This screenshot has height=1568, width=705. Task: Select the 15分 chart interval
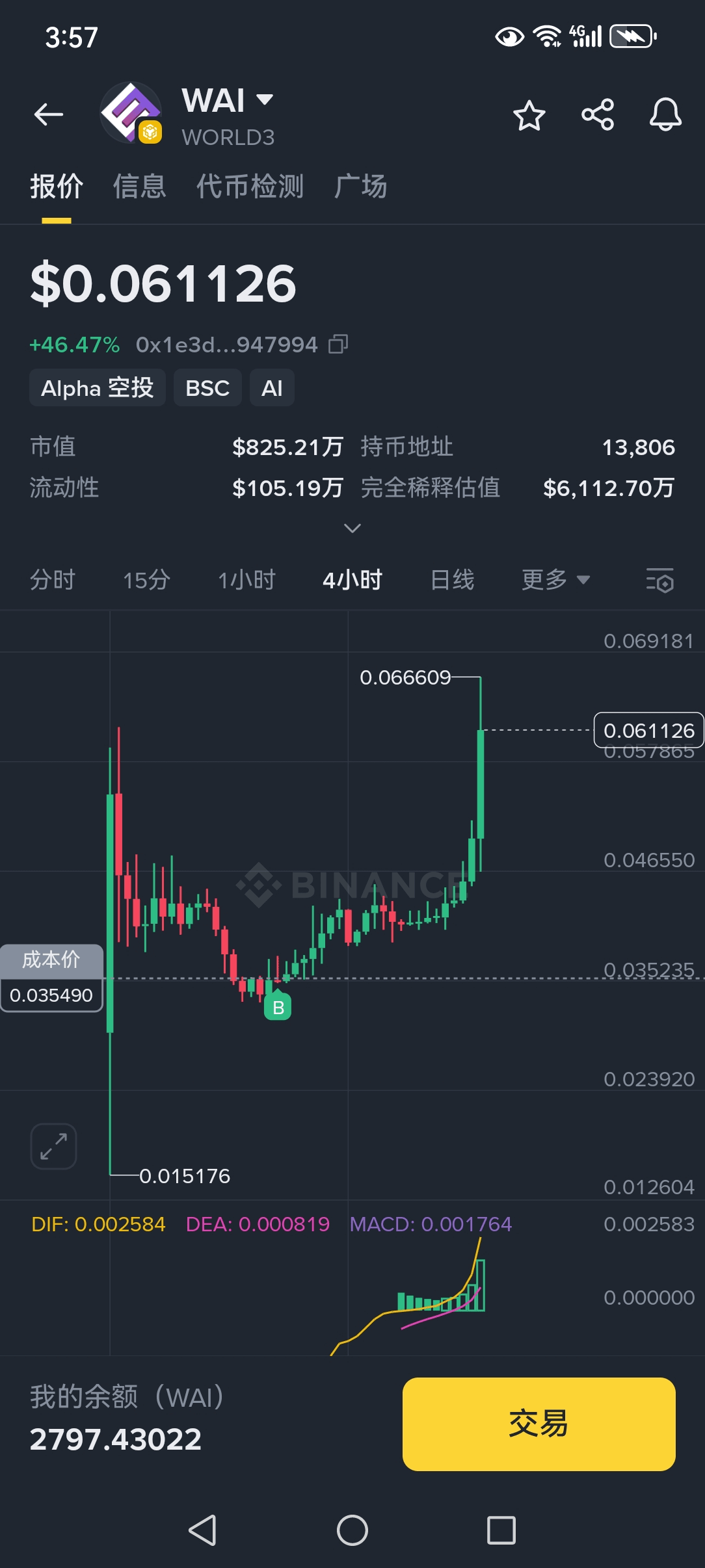pyautogui.click(x=147, y=579)
